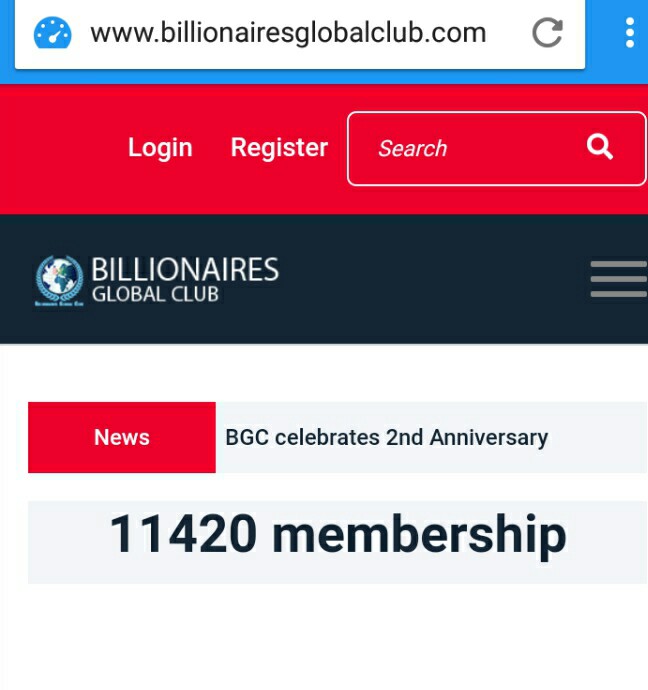Tap the magnifier search icon
This screenshot has width=648, height=690.
600,147
